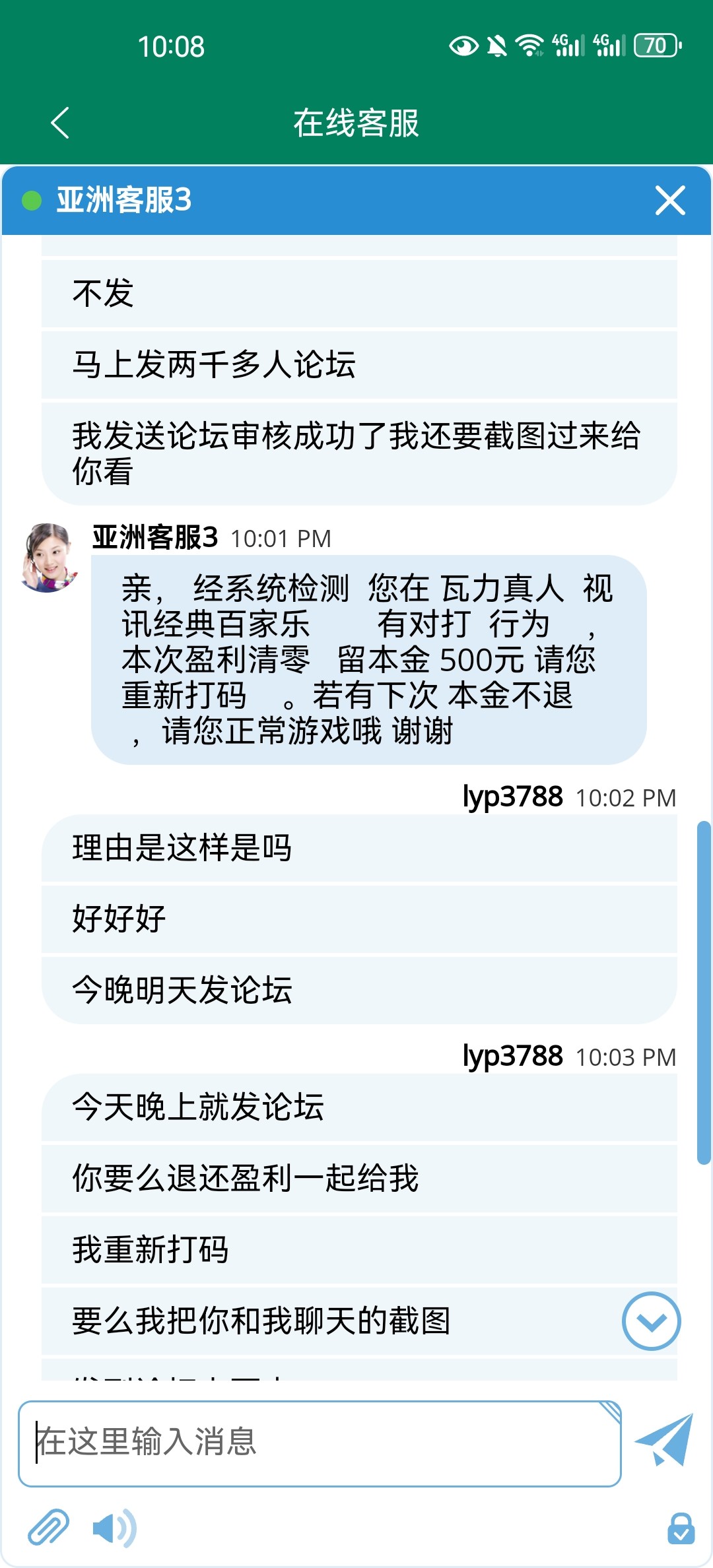
Task: Close the chat with the X button
Action: coord(669,201)
